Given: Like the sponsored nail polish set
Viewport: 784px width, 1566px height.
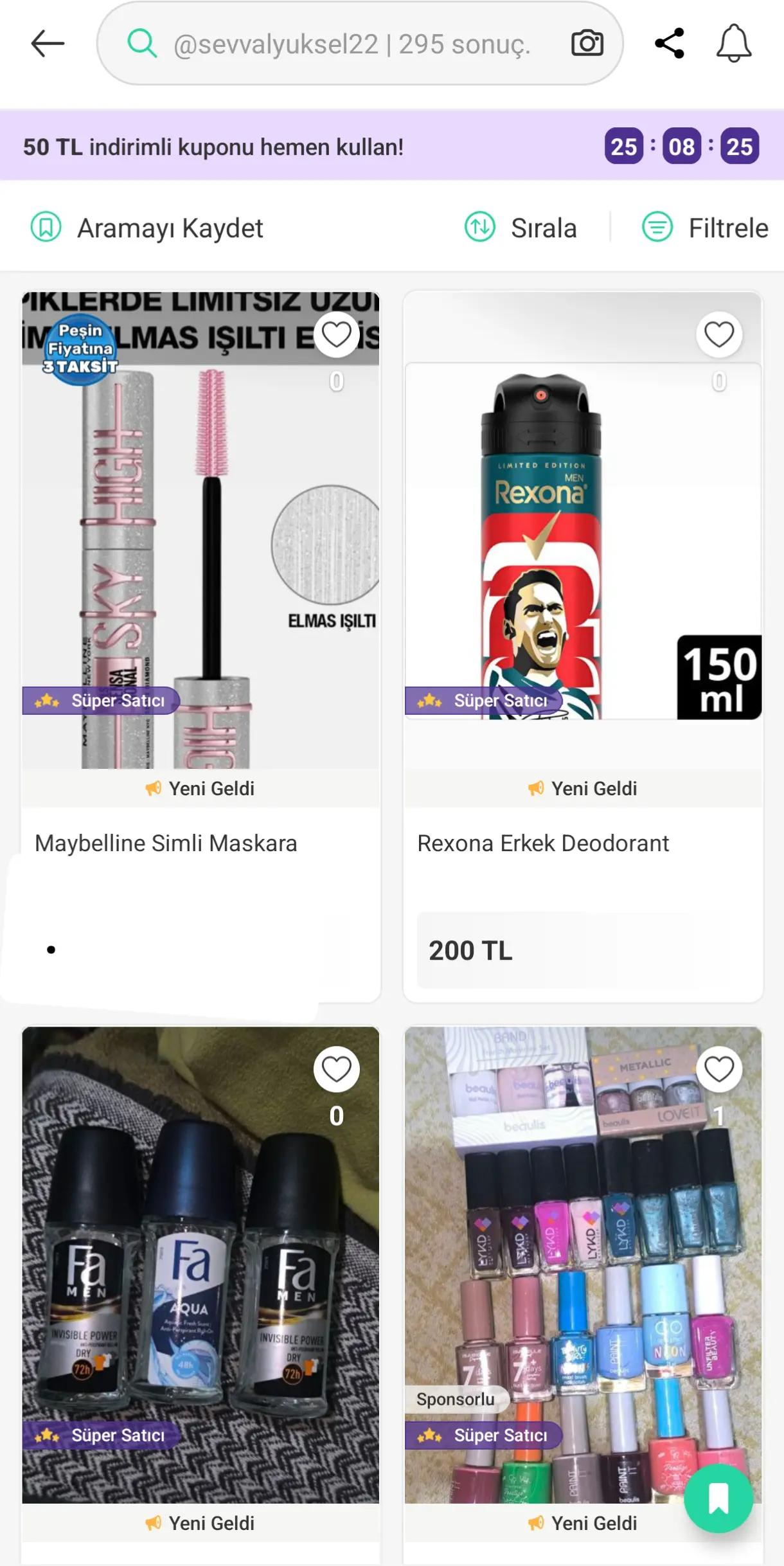Looking at the screenshot, I should click(x=719, y=1070).
